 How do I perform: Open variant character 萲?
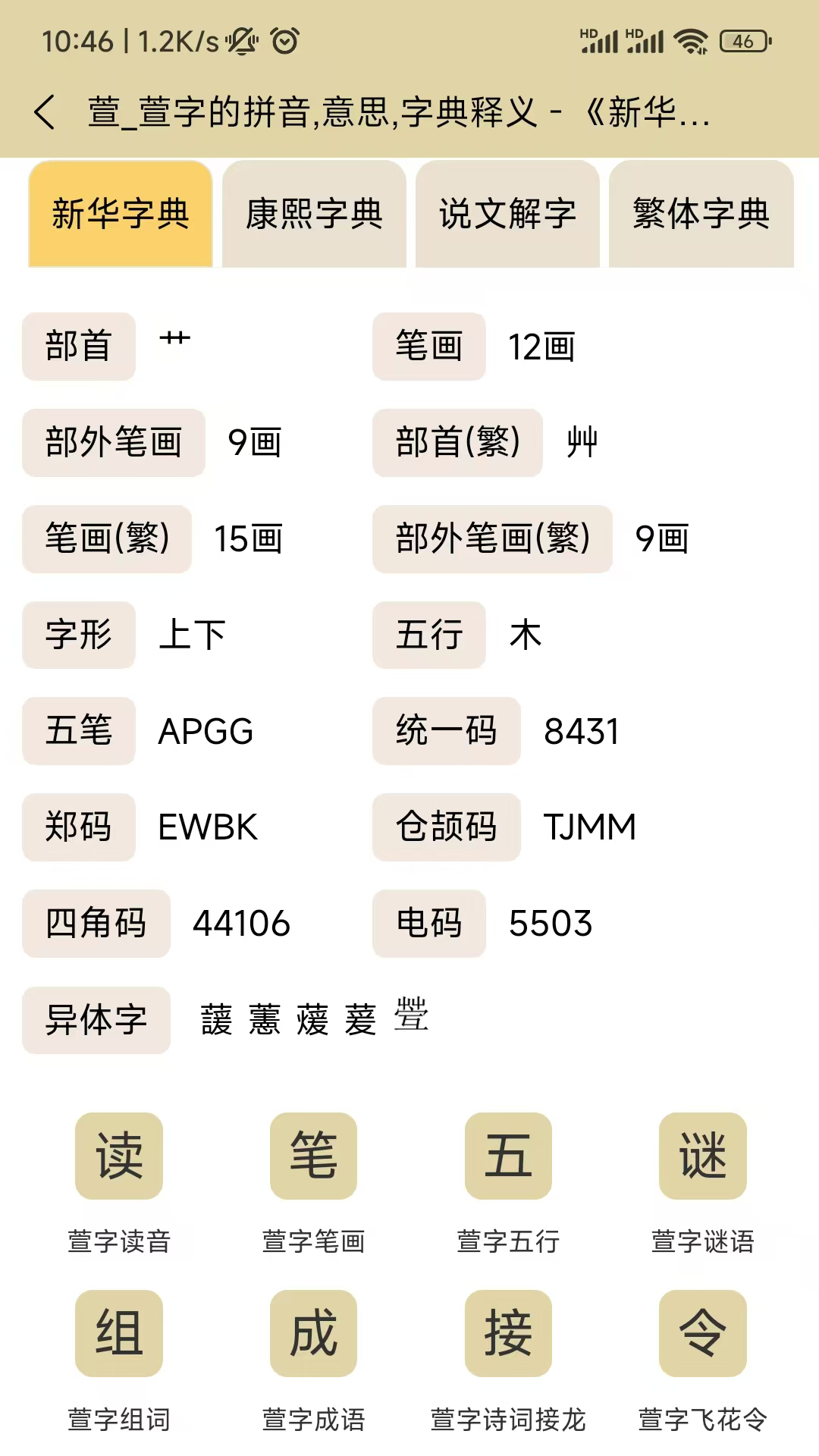(x=360, y=1019)
